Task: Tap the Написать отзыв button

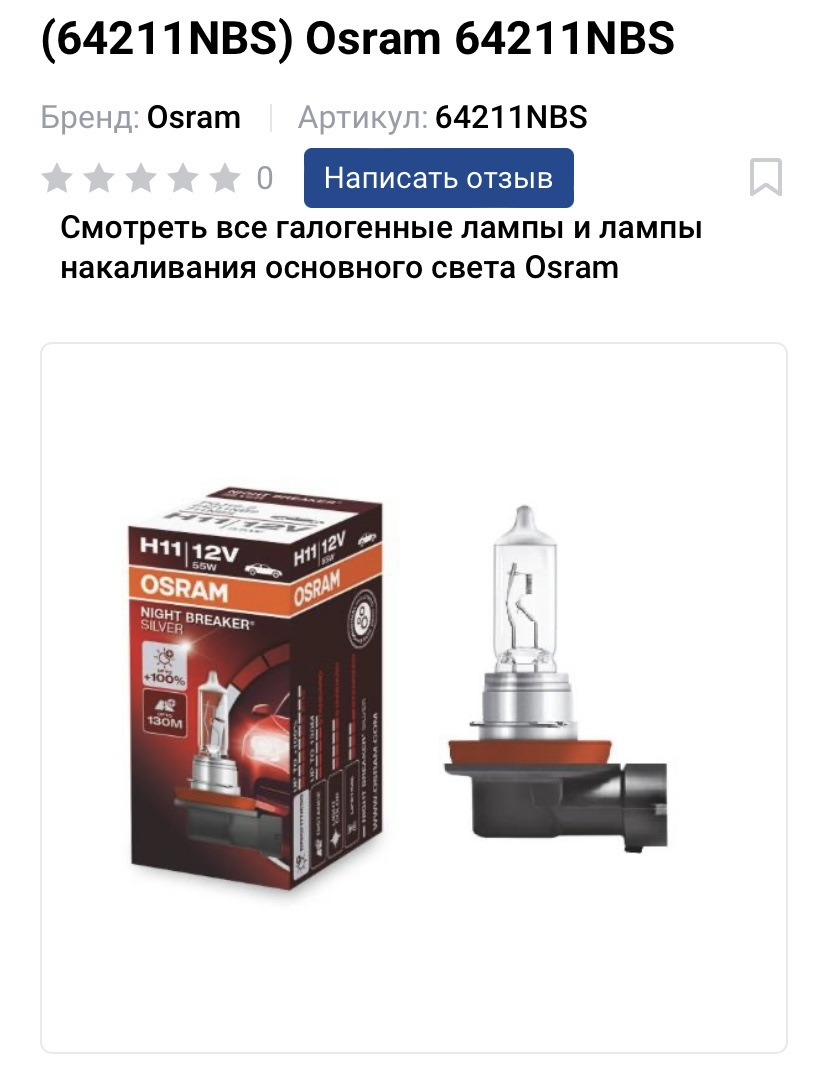Action: [x=438, y=178]
